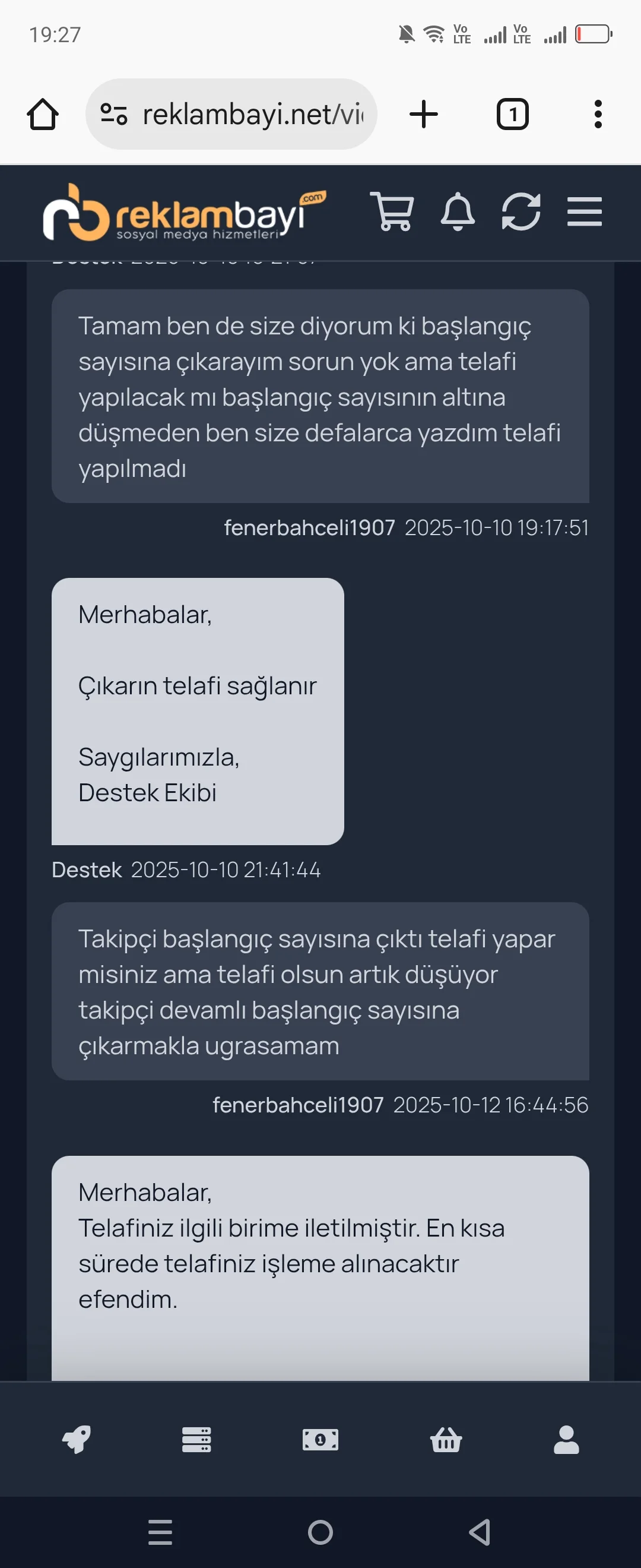Tap the system home button

(320, 1532)
